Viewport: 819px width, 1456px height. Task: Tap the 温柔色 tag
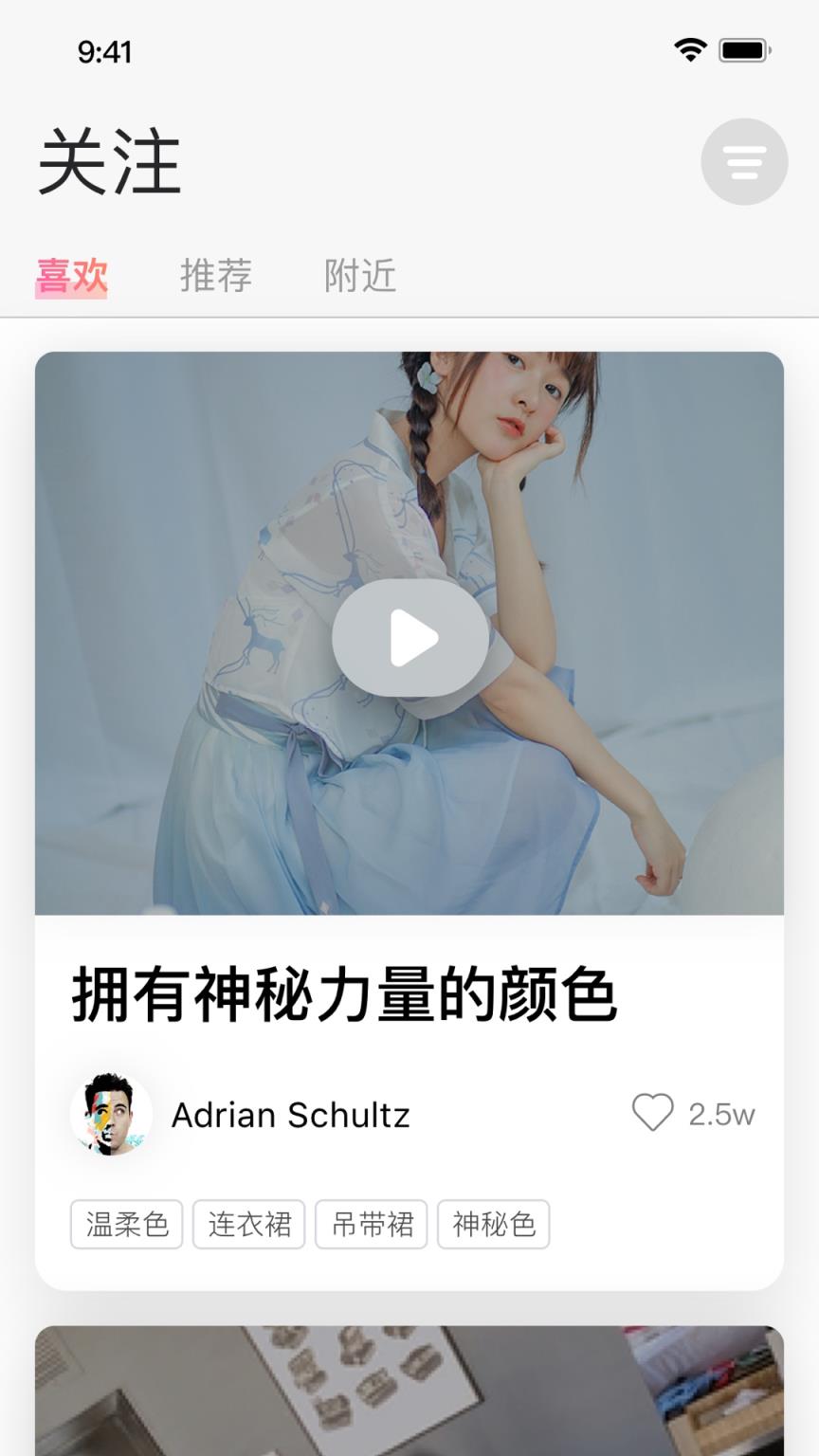click(x=126, y=1224)
